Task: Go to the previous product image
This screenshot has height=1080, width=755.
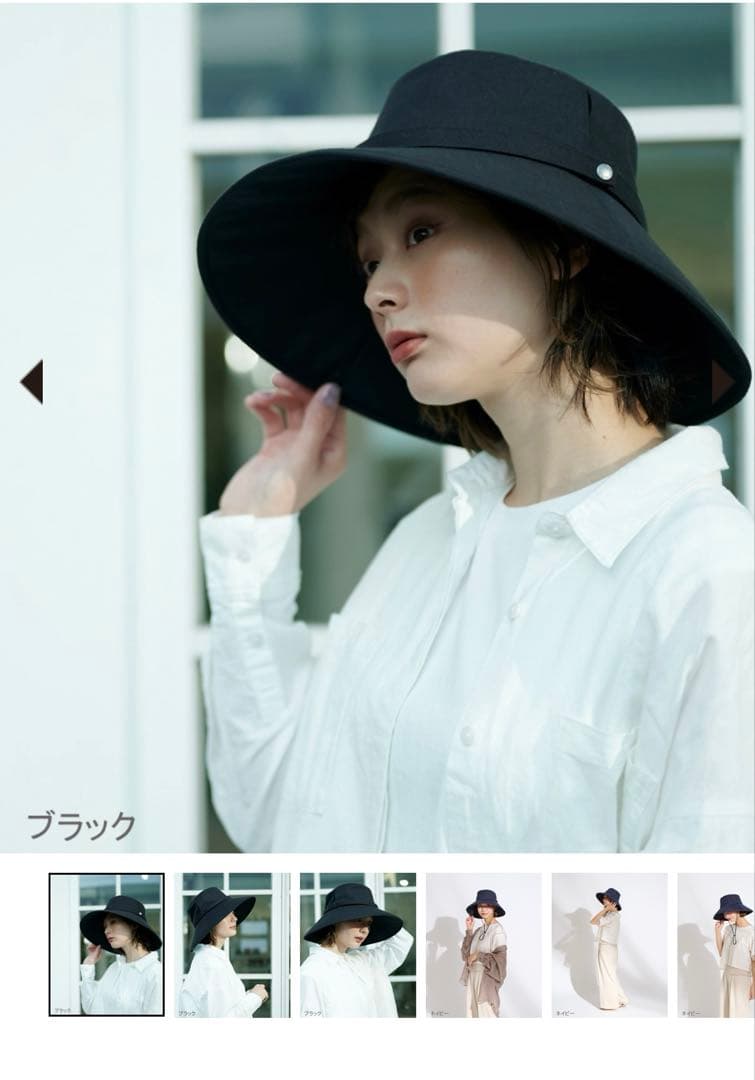Action: pos(32,381)
